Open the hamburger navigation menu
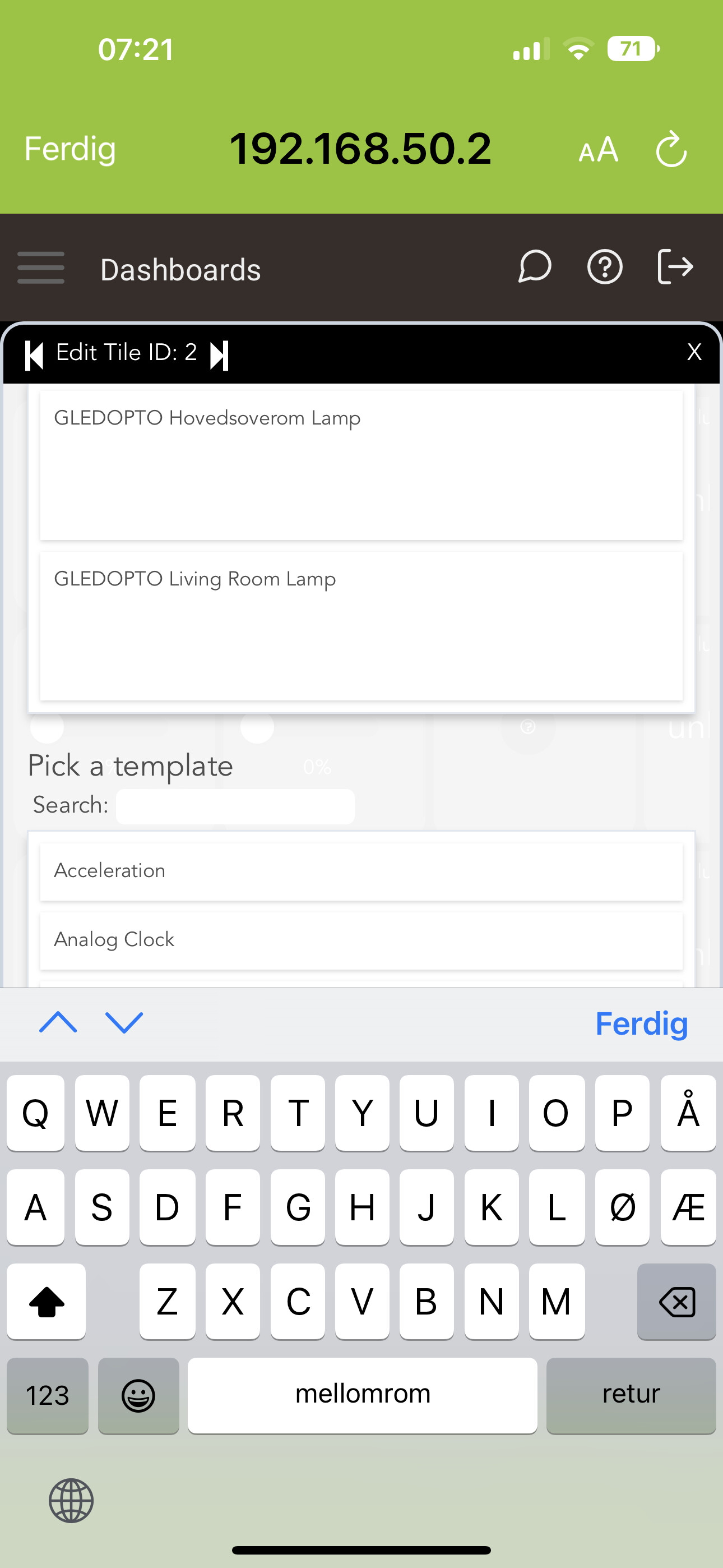 pos(41,268)
